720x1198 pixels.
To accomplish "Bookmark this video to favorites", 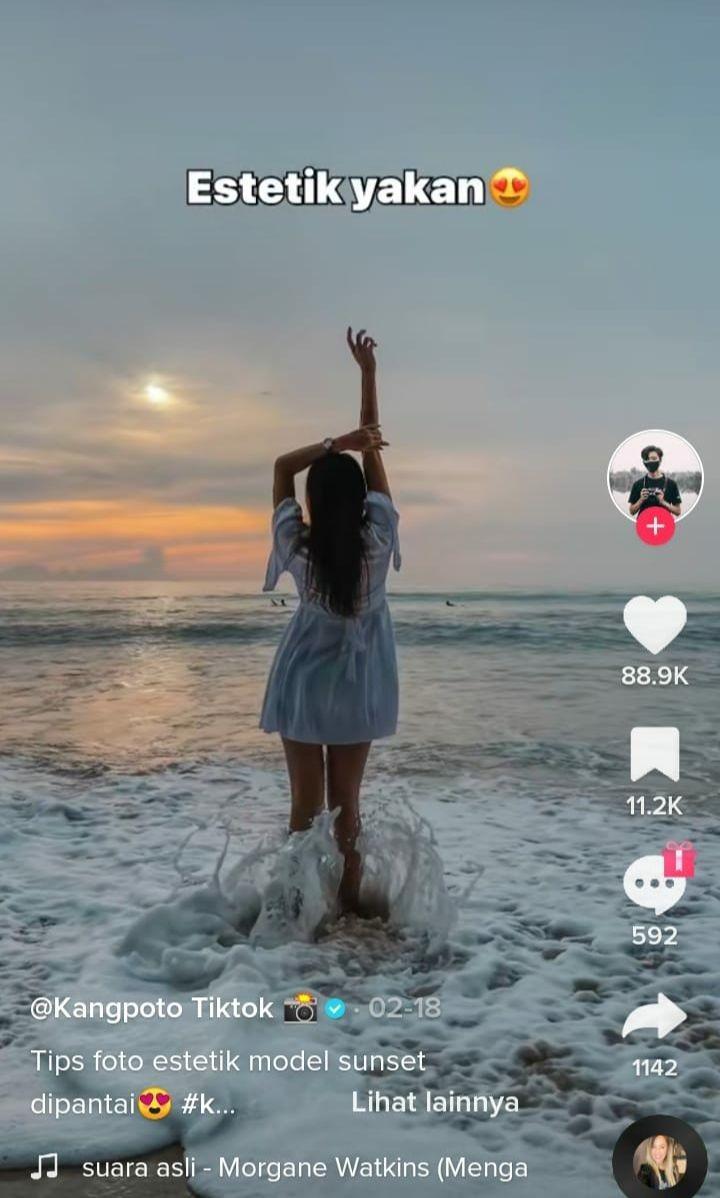I will click(655, 753).
